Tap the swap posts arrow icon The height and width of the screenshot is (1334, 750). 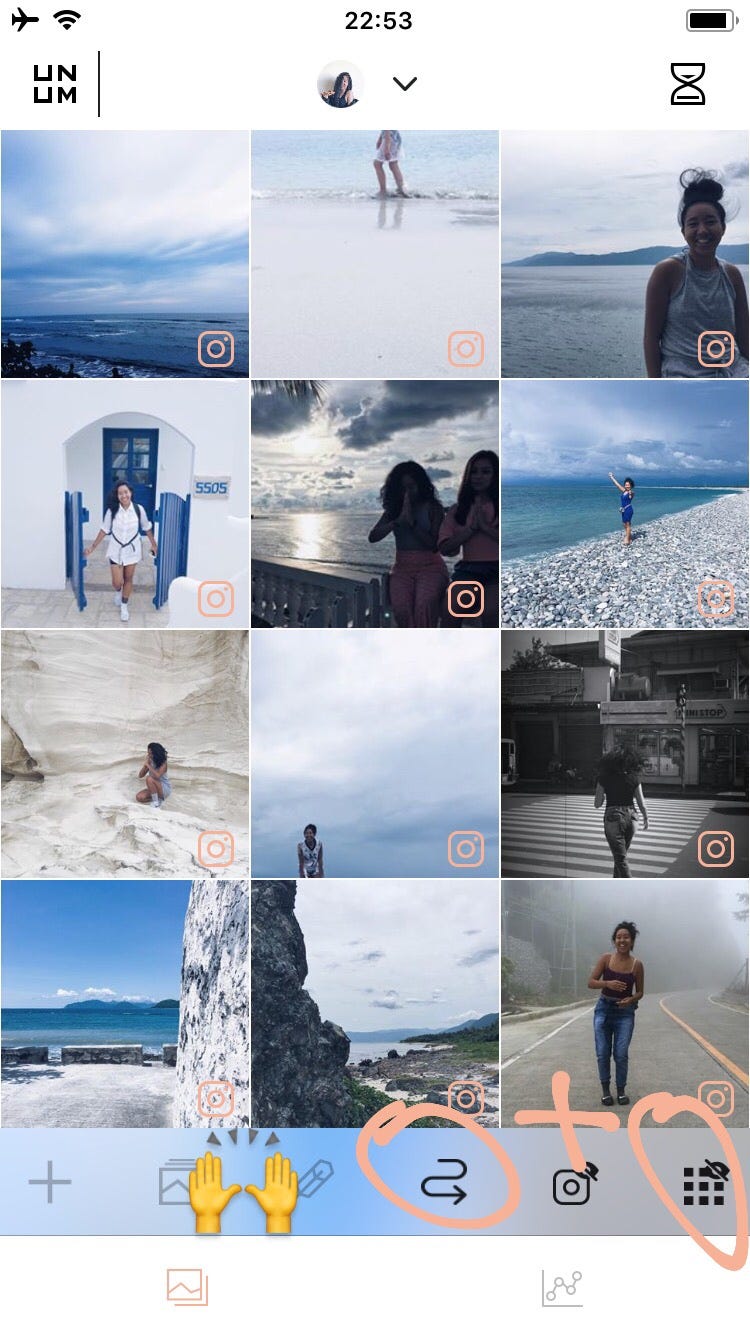(444, 1186)
